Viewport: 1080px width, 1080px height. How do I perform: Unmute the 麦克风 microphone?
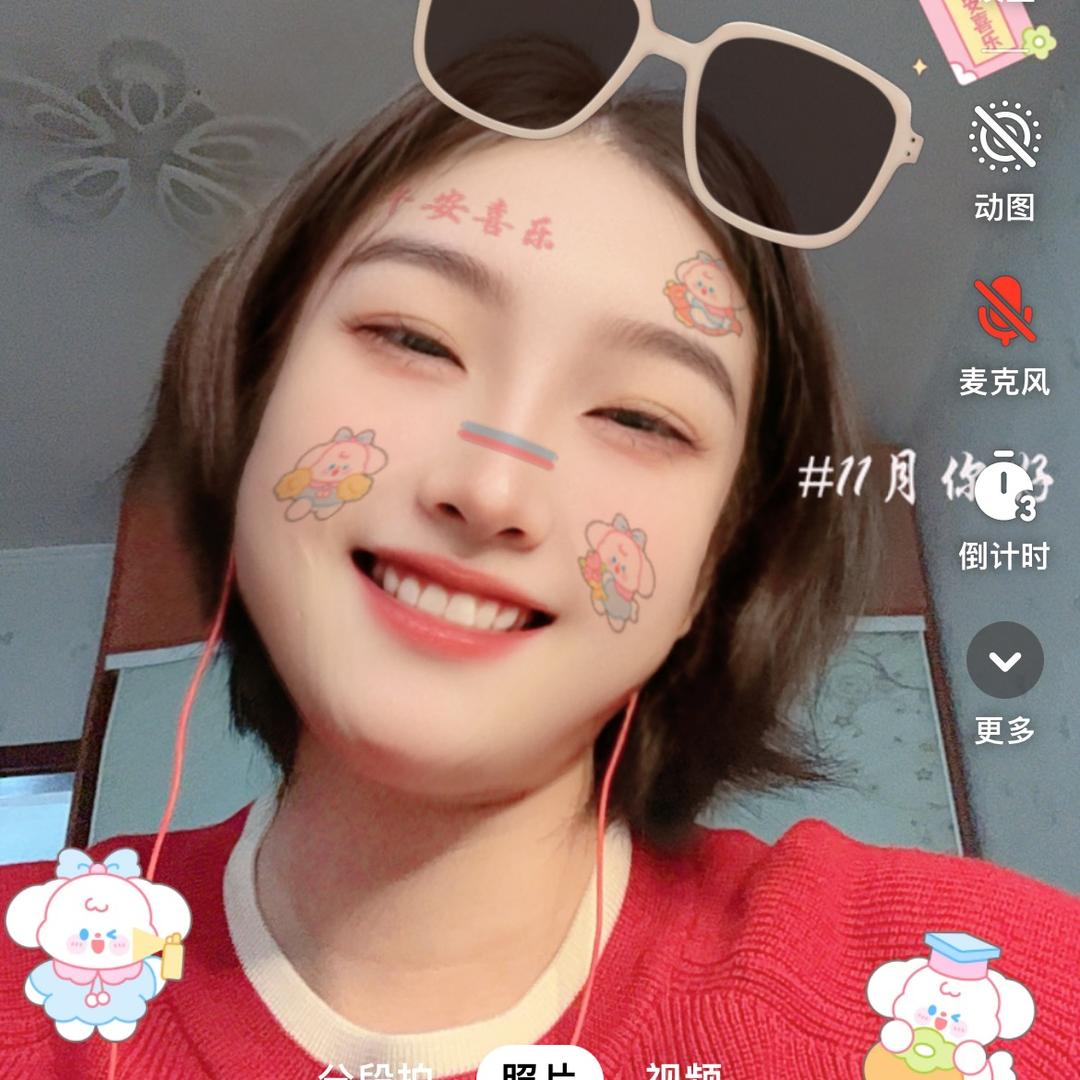pyautogui.click(x=1004, y=311)
